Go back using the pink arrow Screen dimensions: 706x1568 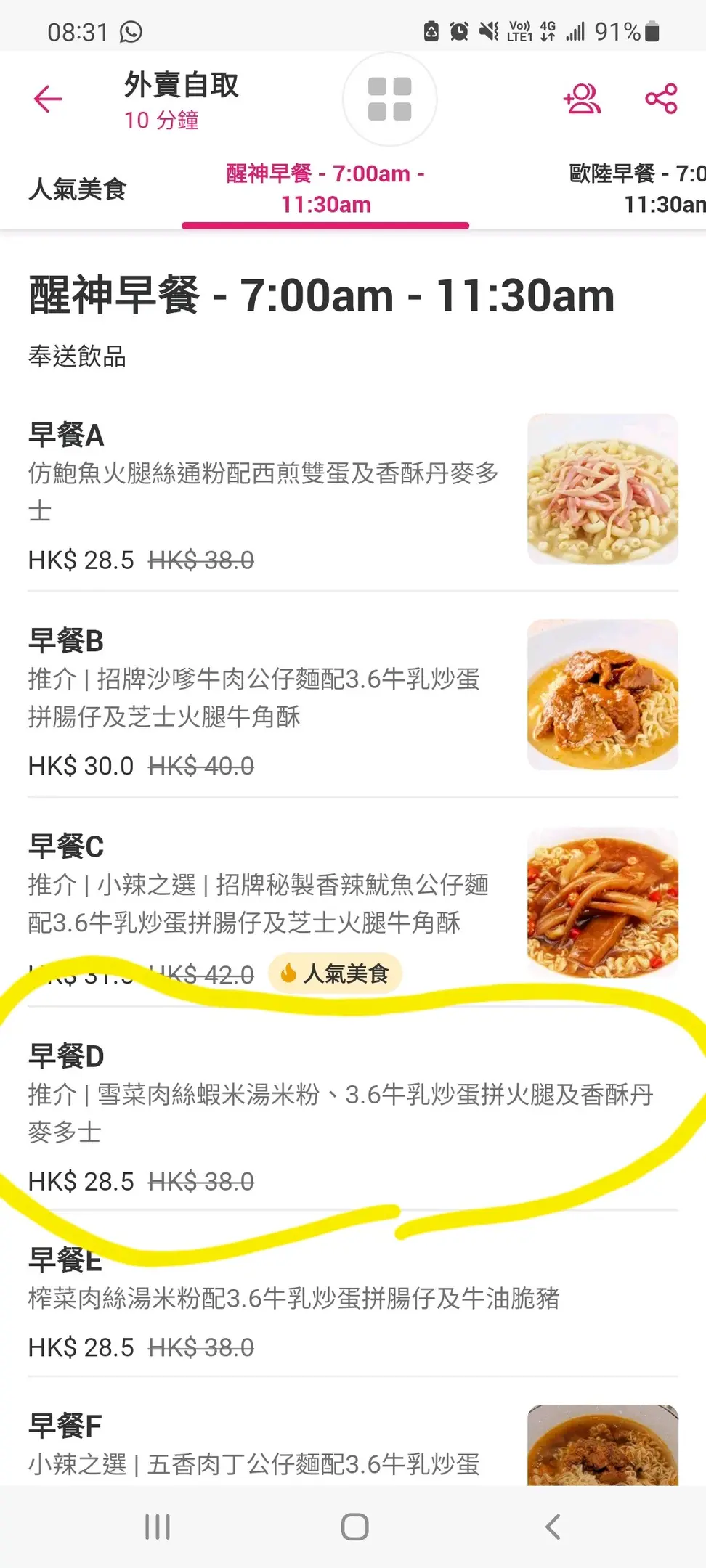(48, 99)
